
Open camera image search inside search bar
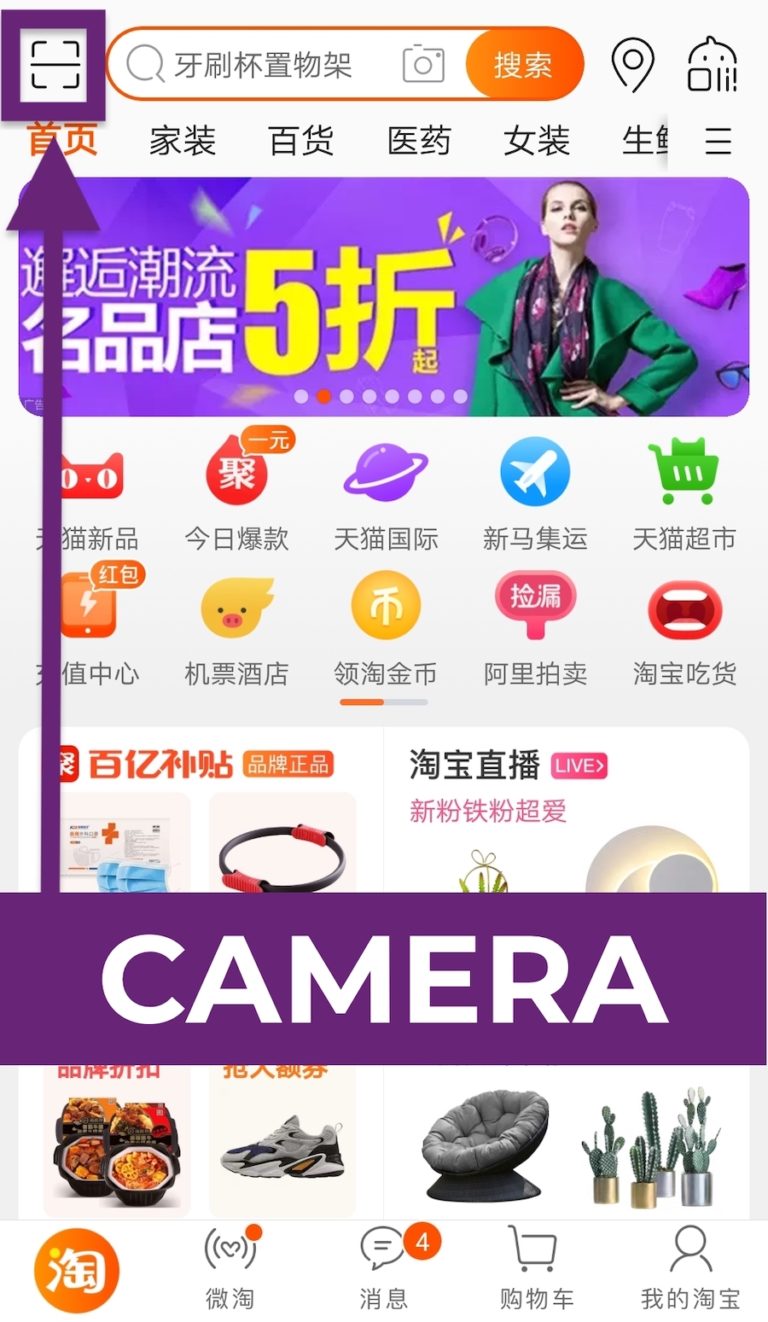[423, 64]
